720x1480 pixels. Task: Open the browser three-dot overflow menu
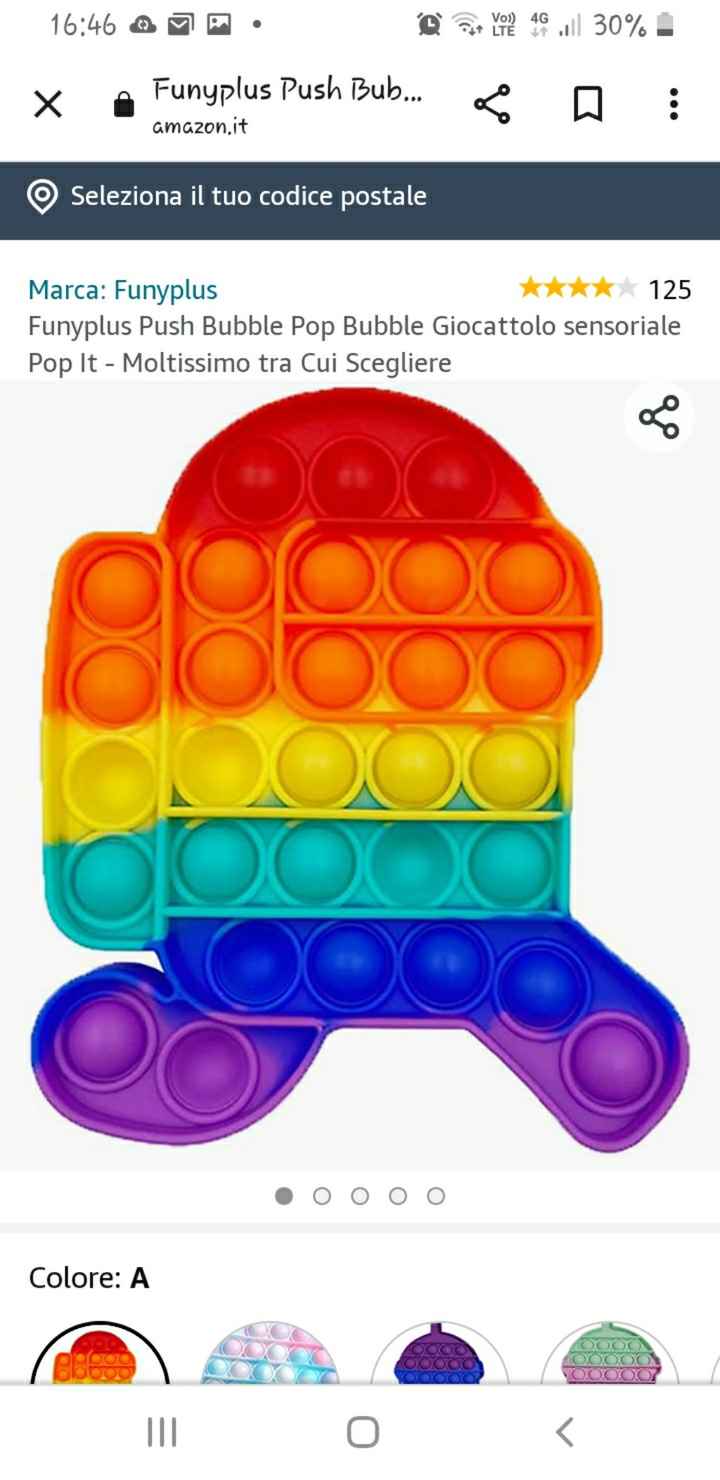coord(673,104)
